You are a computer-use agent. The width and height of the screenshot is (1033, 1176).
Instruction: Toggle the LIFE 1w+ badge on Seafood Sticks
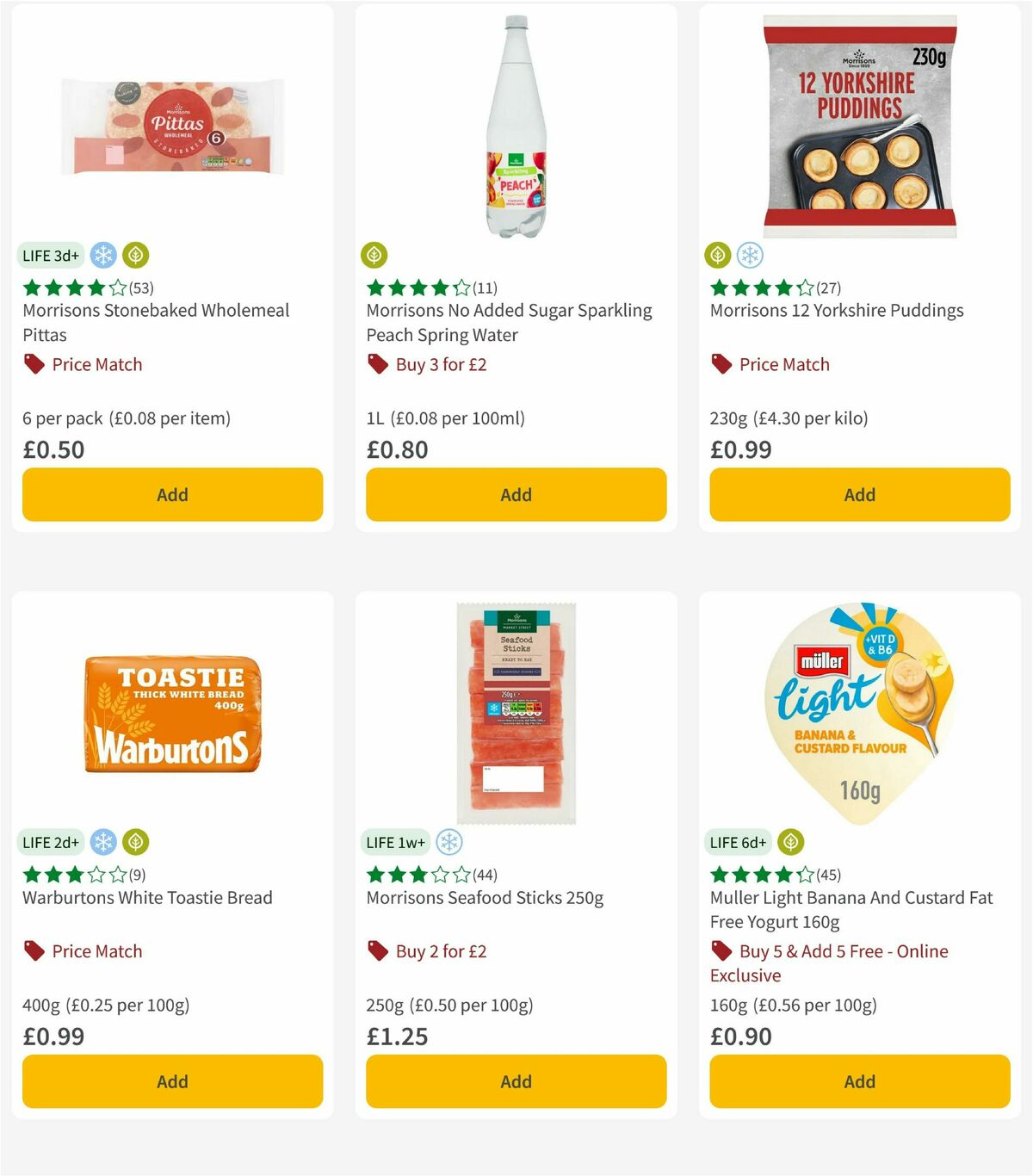point(395,842)
